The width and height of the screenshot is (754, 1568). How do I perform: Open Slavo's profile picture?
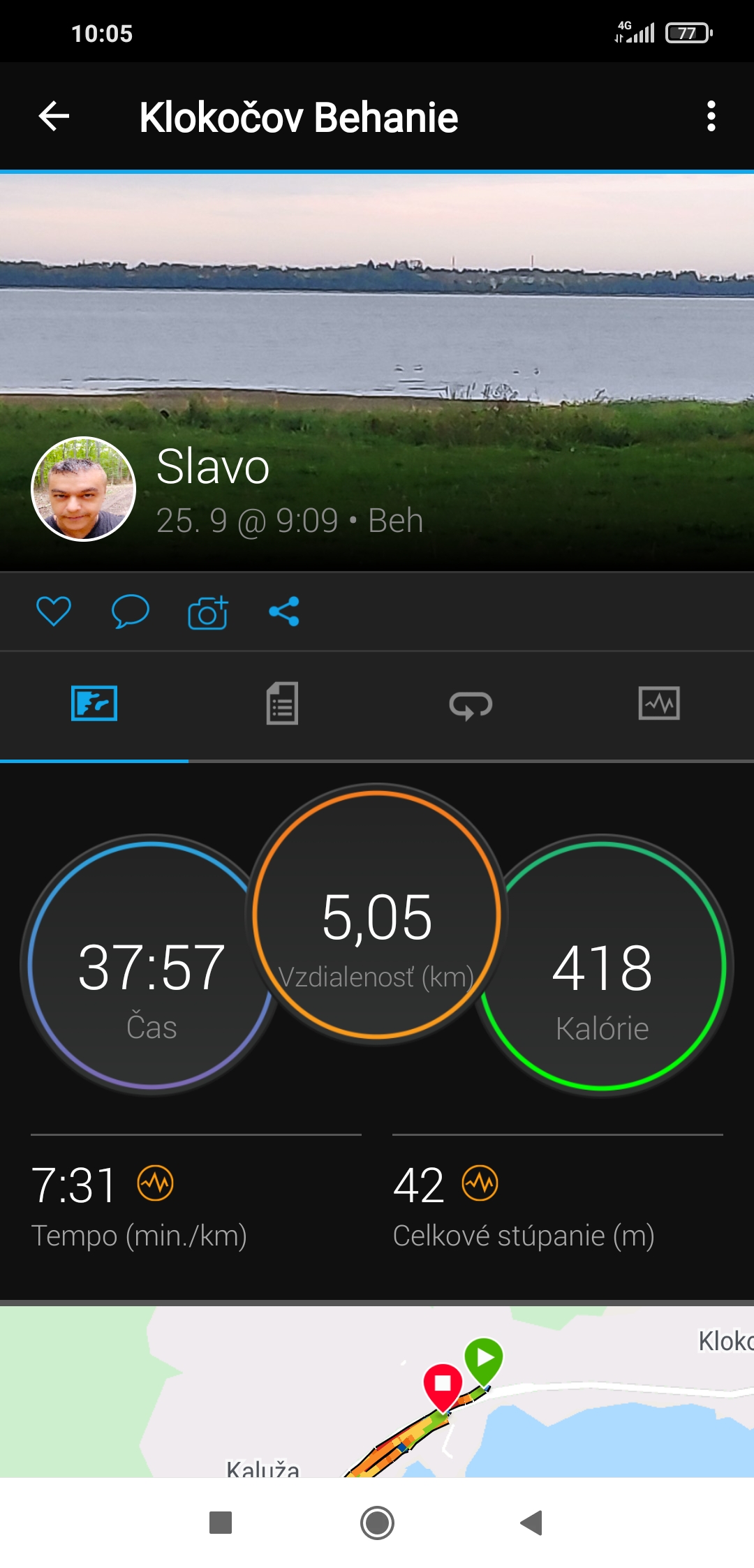coord(84,489)
